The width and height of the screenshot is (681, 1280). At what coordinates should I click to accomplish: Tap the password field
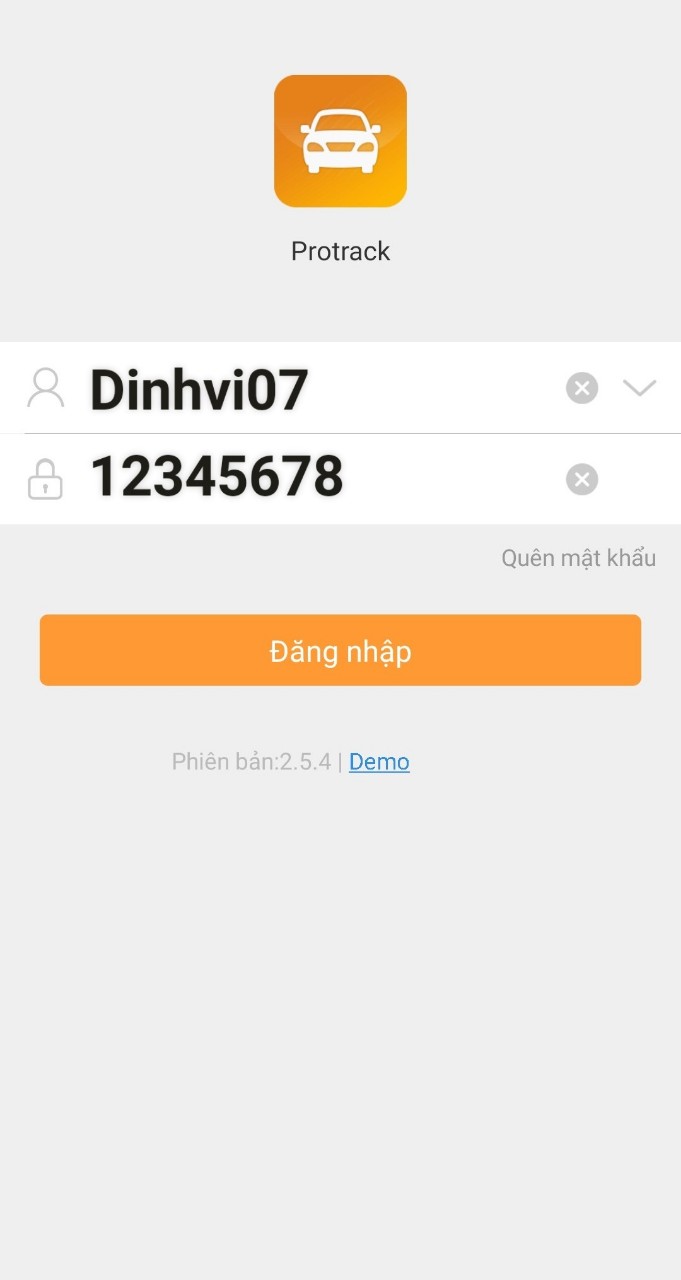click(300, 478)
